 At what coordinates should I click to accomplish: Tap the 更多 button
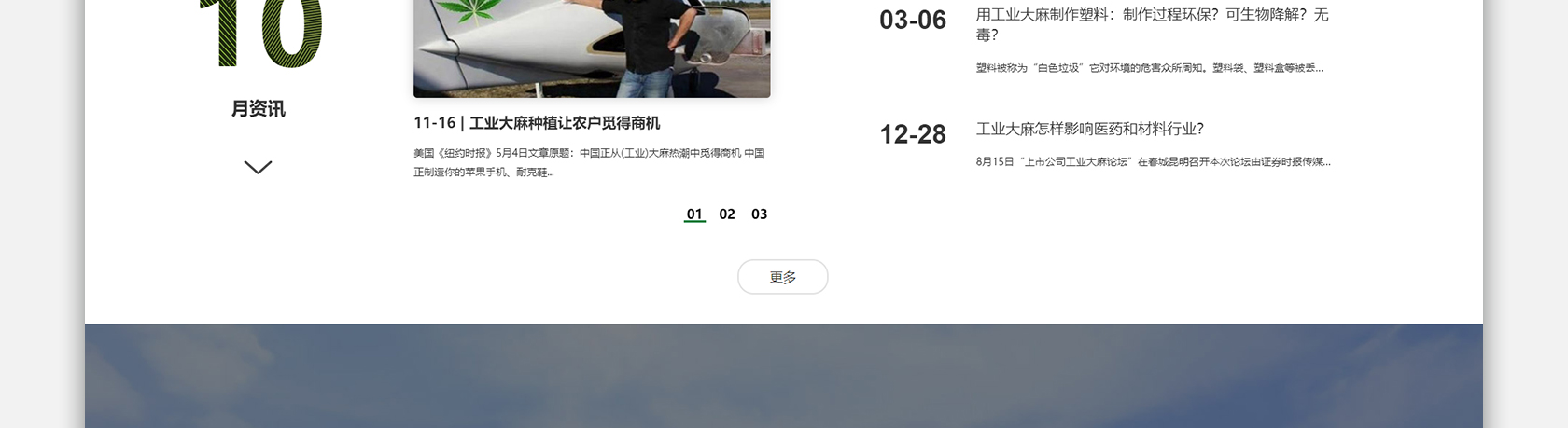pyautogui.click(x=782, y=277)
